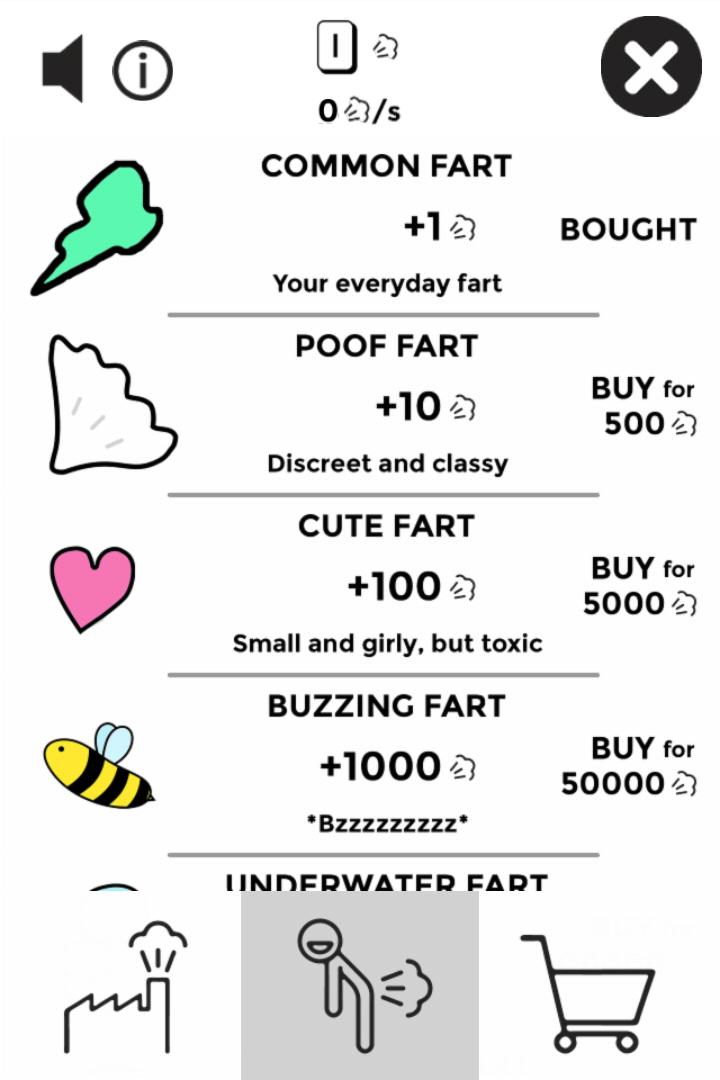The image size is (720, 1080).
Task: Mute the game sound
Action: coord(64,69)
